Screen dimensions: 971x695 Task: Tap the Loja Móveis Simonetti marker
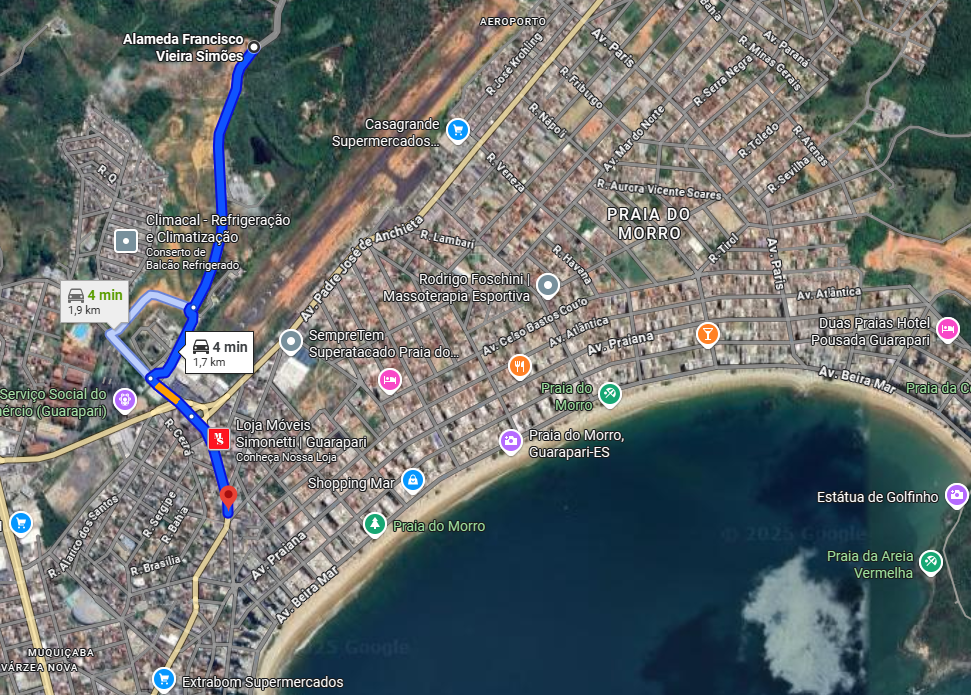(219, 439)
